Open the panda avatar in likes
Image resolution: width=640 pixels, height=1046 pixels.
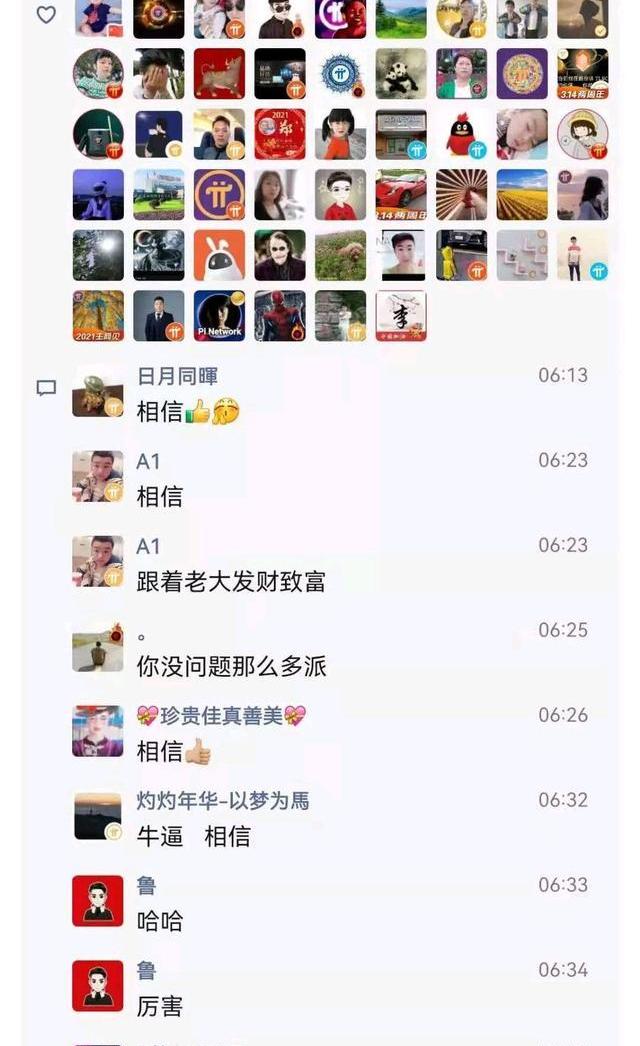[x=401, y=74]
